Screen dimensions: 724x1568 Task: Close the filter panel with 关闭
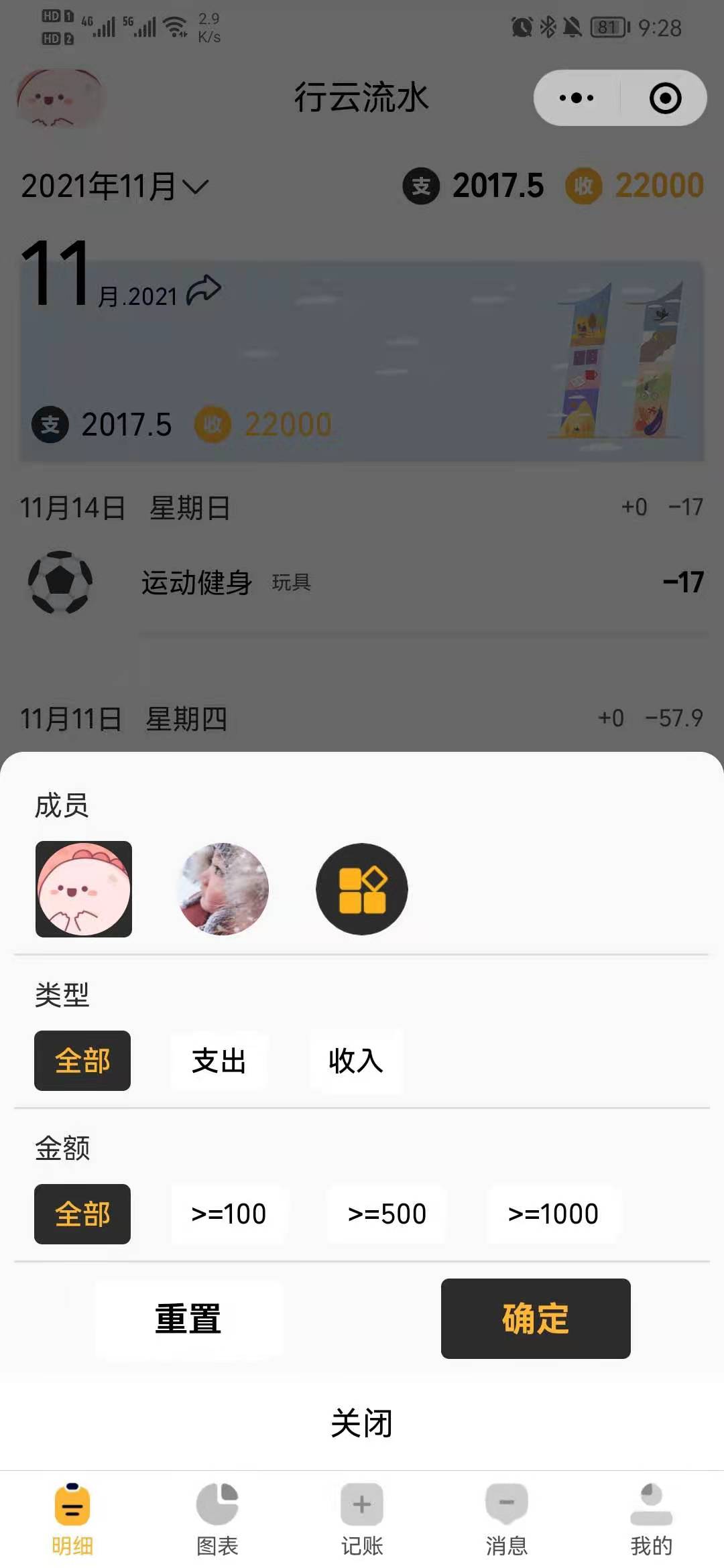pyautogui.click(x=362, y=1423)
